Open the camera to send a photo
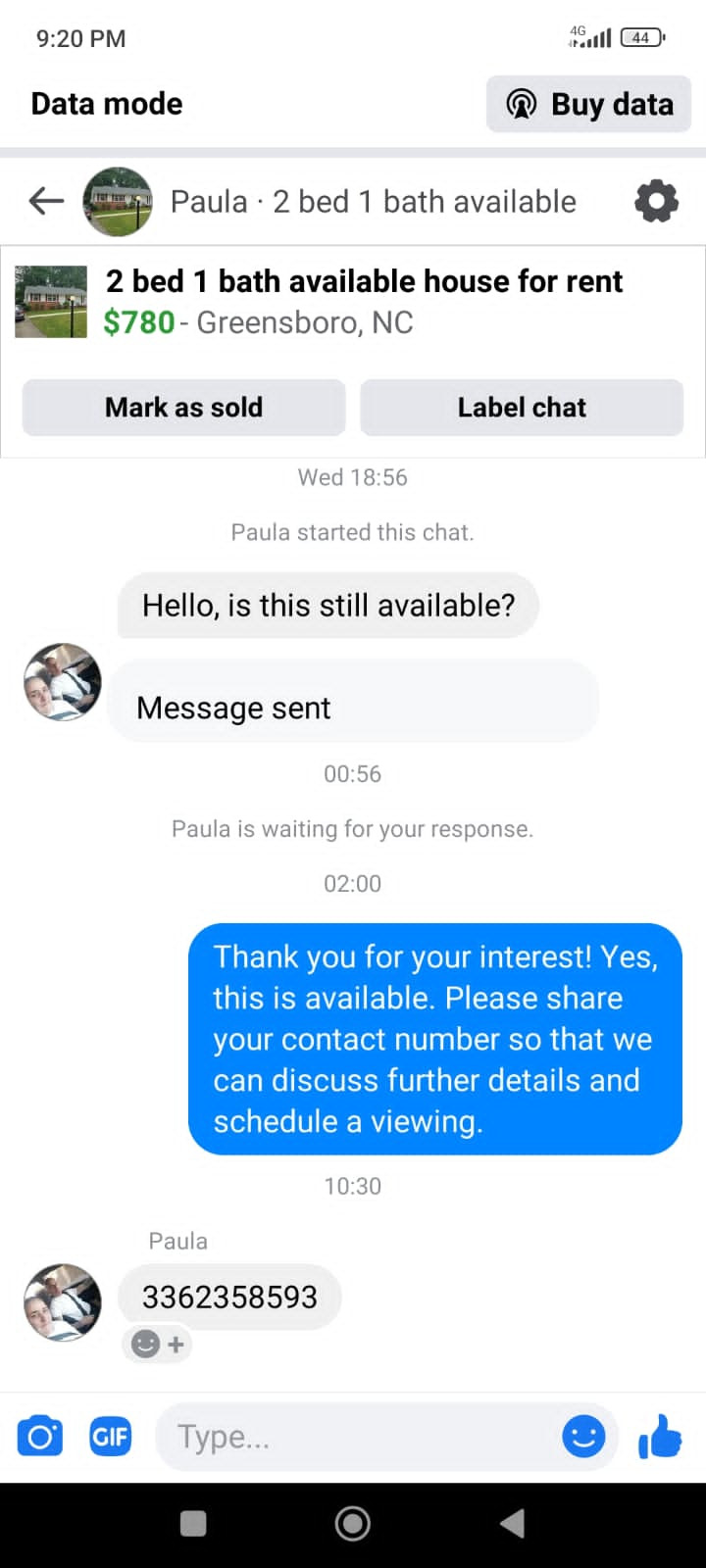This screenshot has height=1568, width=706. pos(40,1437)
